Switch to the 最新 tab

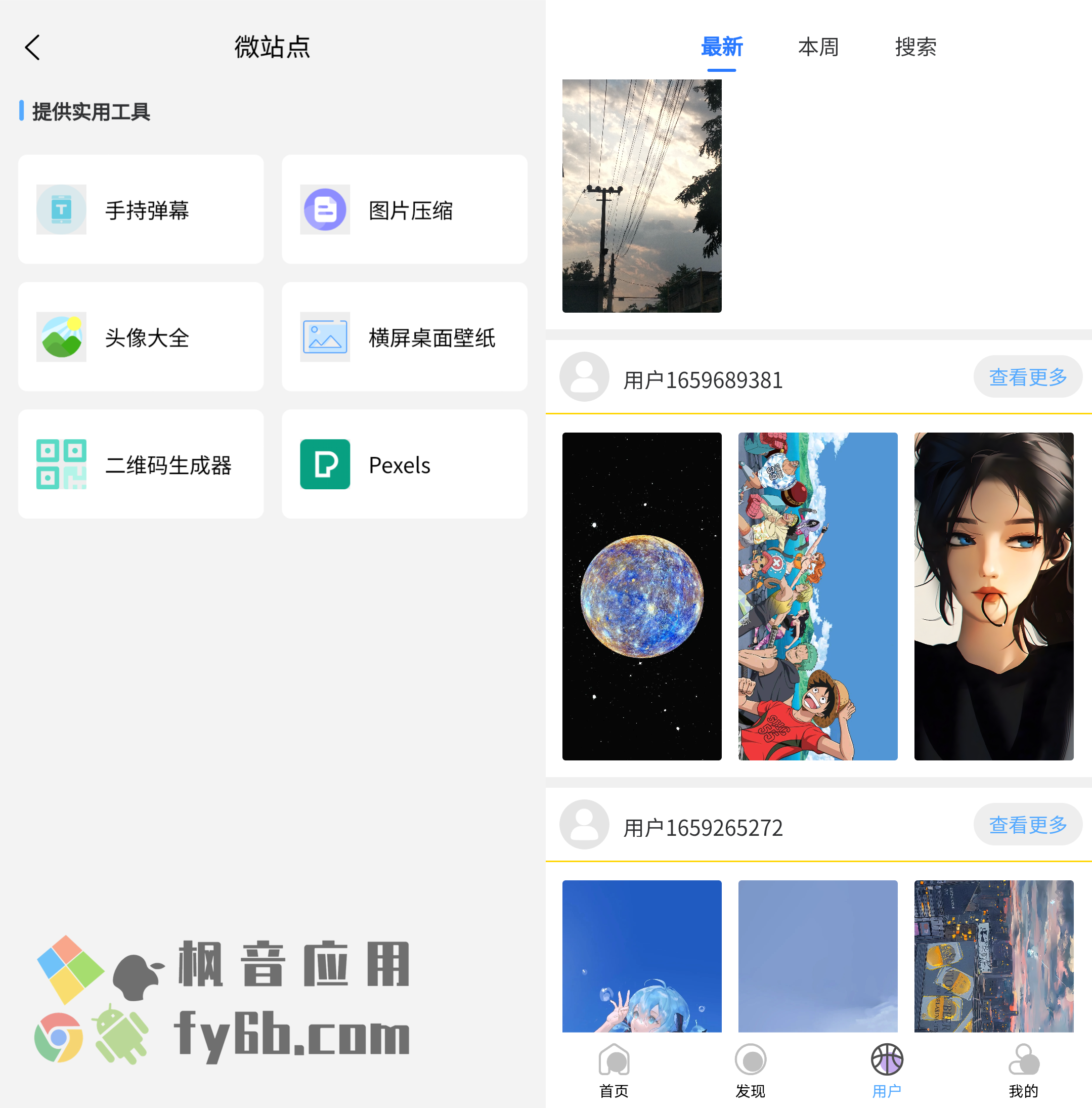click(x=721, y=47)
